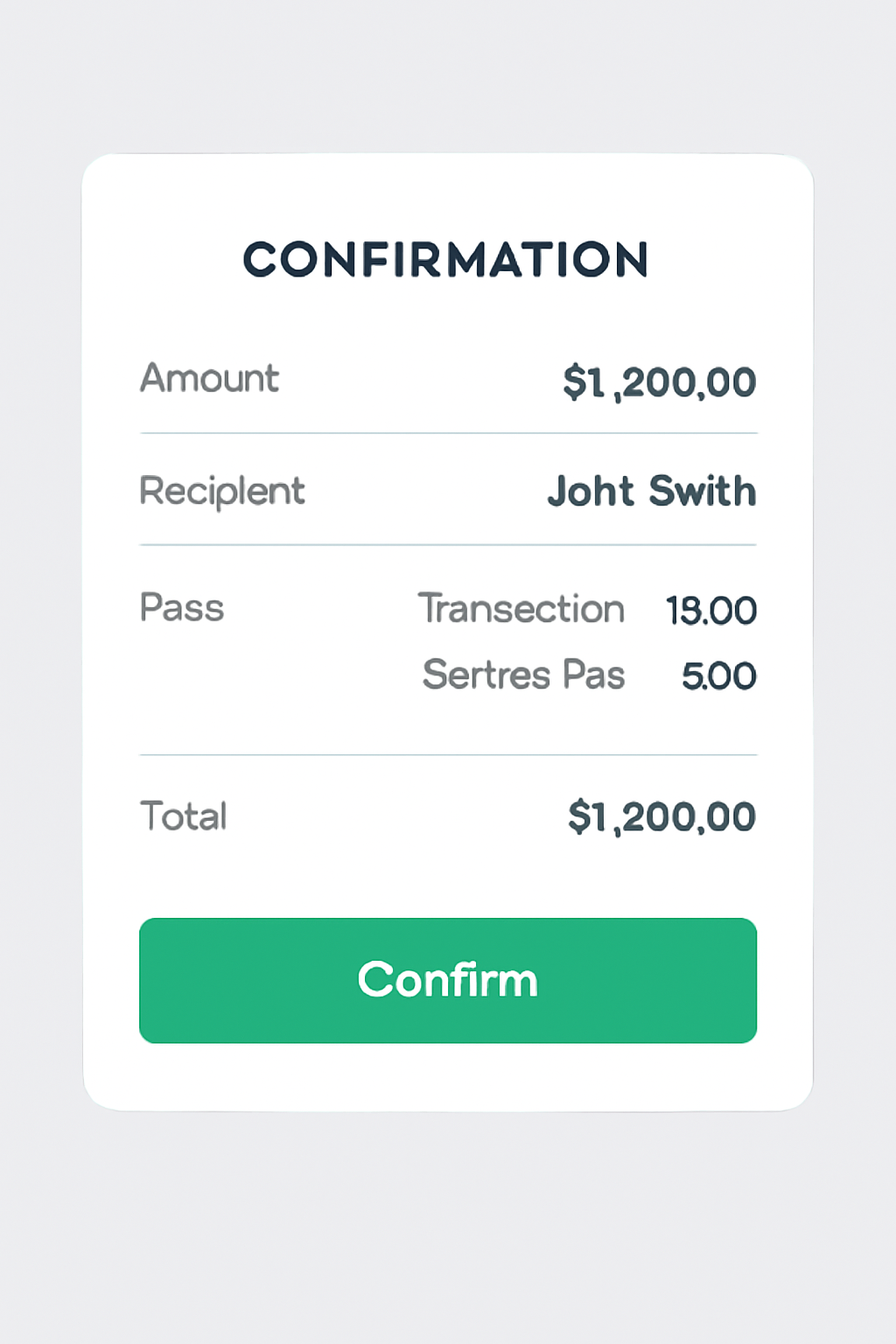Image resolution: width=896 pixels, height=1344 pixels.
Task: Click the Confirm button text label
Action: 447,981
